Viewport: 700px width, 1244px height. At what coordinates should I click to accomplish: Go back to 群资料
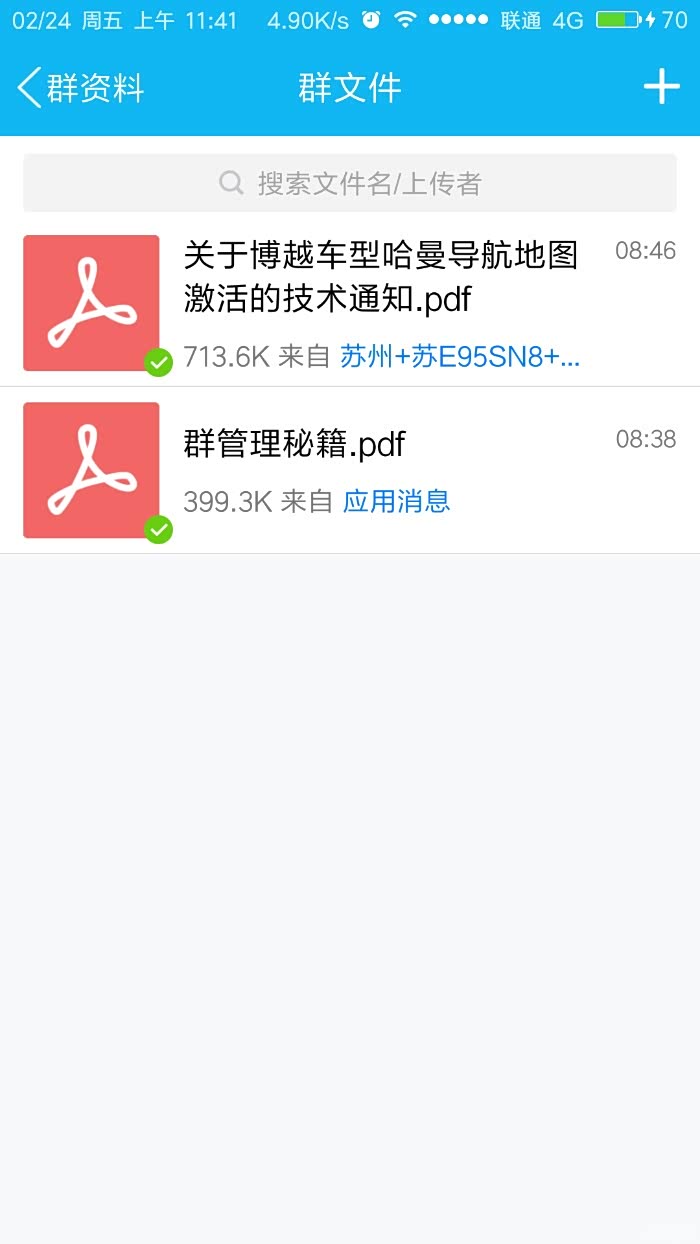pyautogui.click(x=80, y=88)
